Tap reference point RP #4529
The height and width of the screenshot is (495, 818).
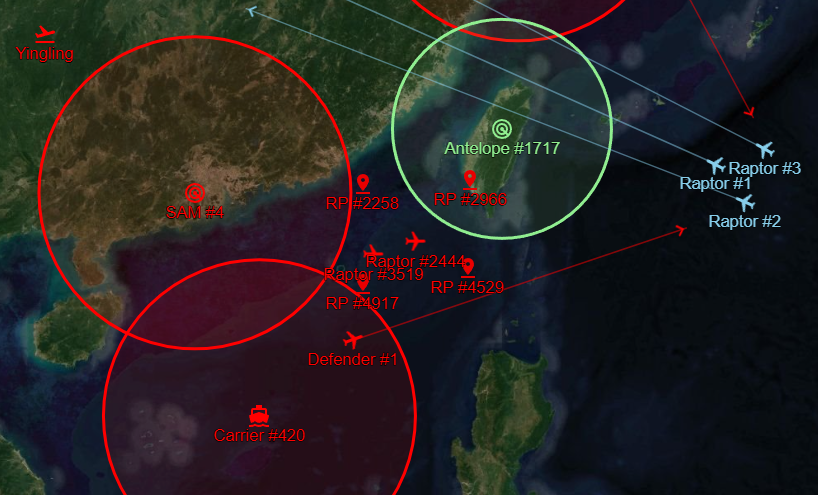467,267
